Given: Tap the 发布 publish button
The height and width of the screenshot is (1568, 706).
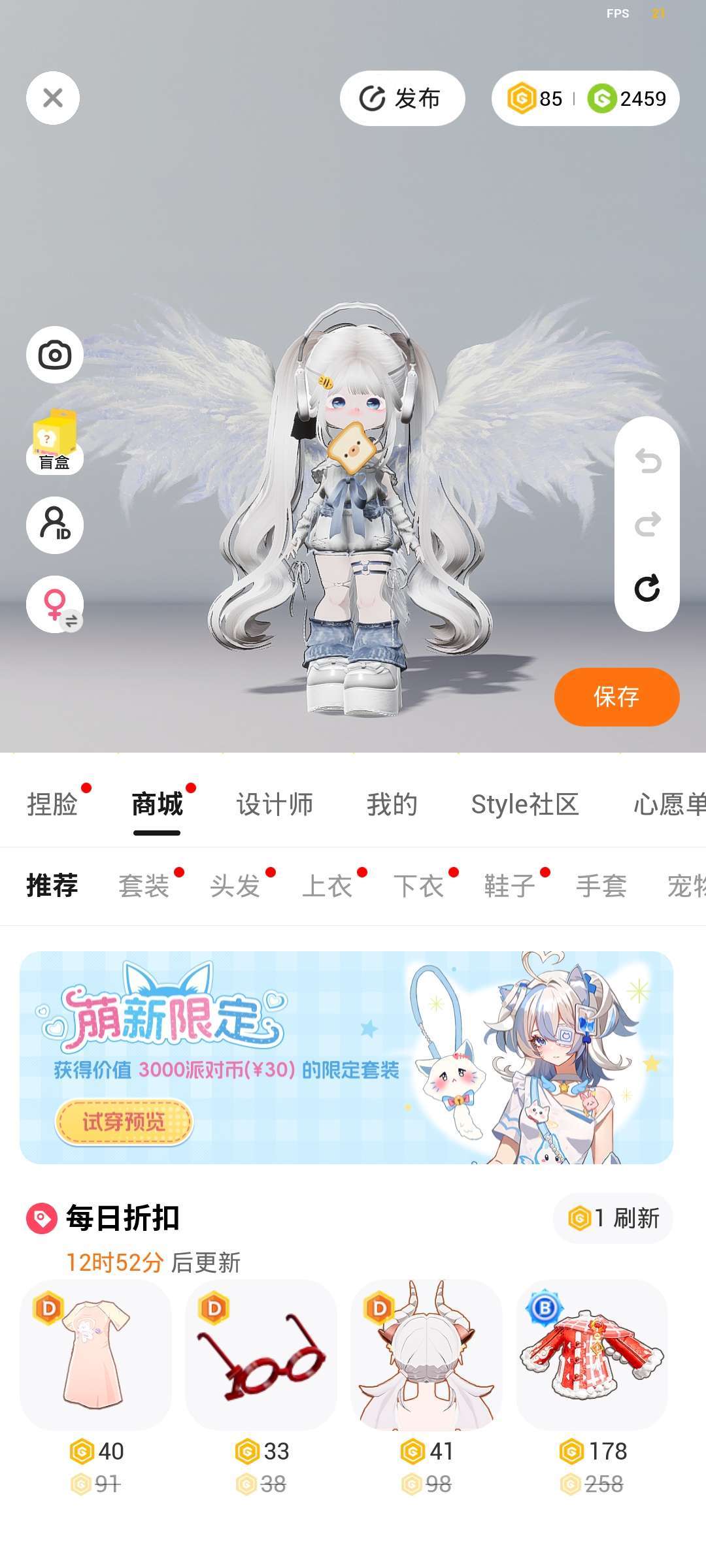Looking at the screenshot, I should [x=402, y=99].
